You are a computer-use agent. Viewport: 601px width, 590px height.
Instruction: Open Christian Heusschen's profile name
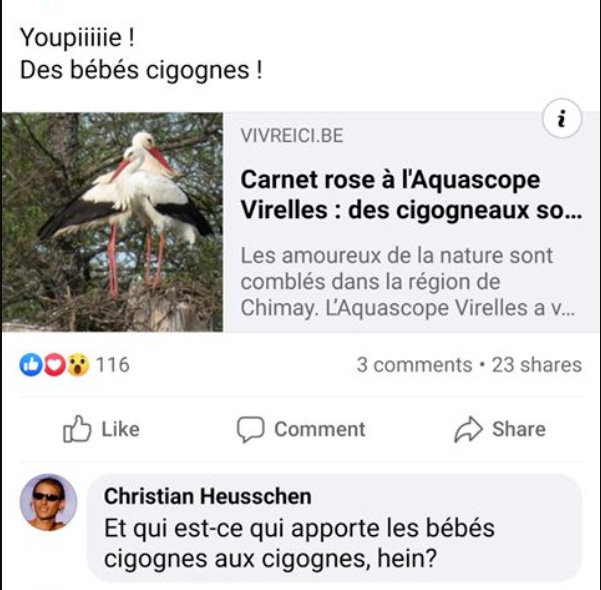[x=208, y=496]
